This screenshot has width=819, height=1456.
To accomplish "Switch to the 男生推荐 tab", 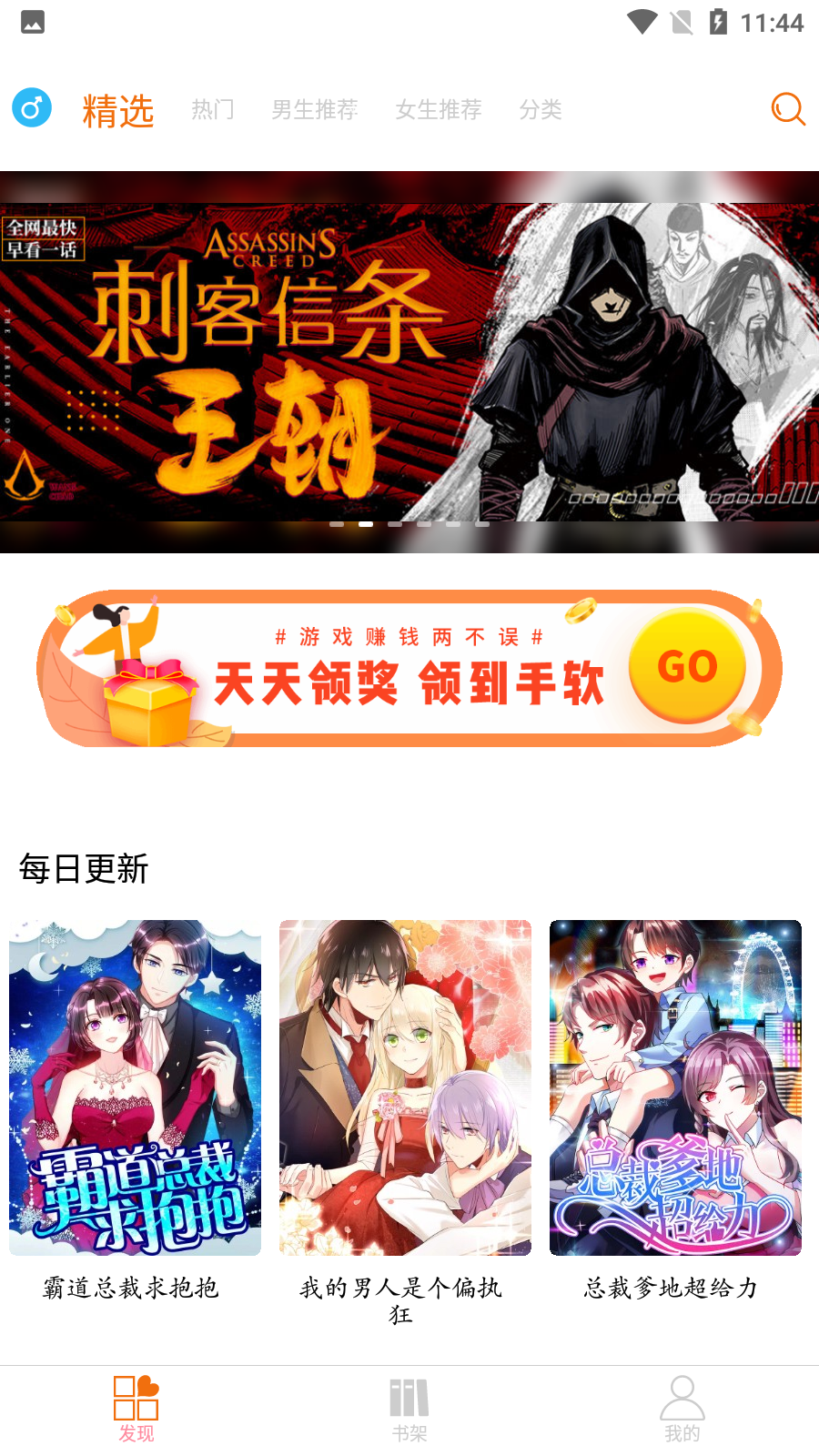I will (x=315, y=110).
